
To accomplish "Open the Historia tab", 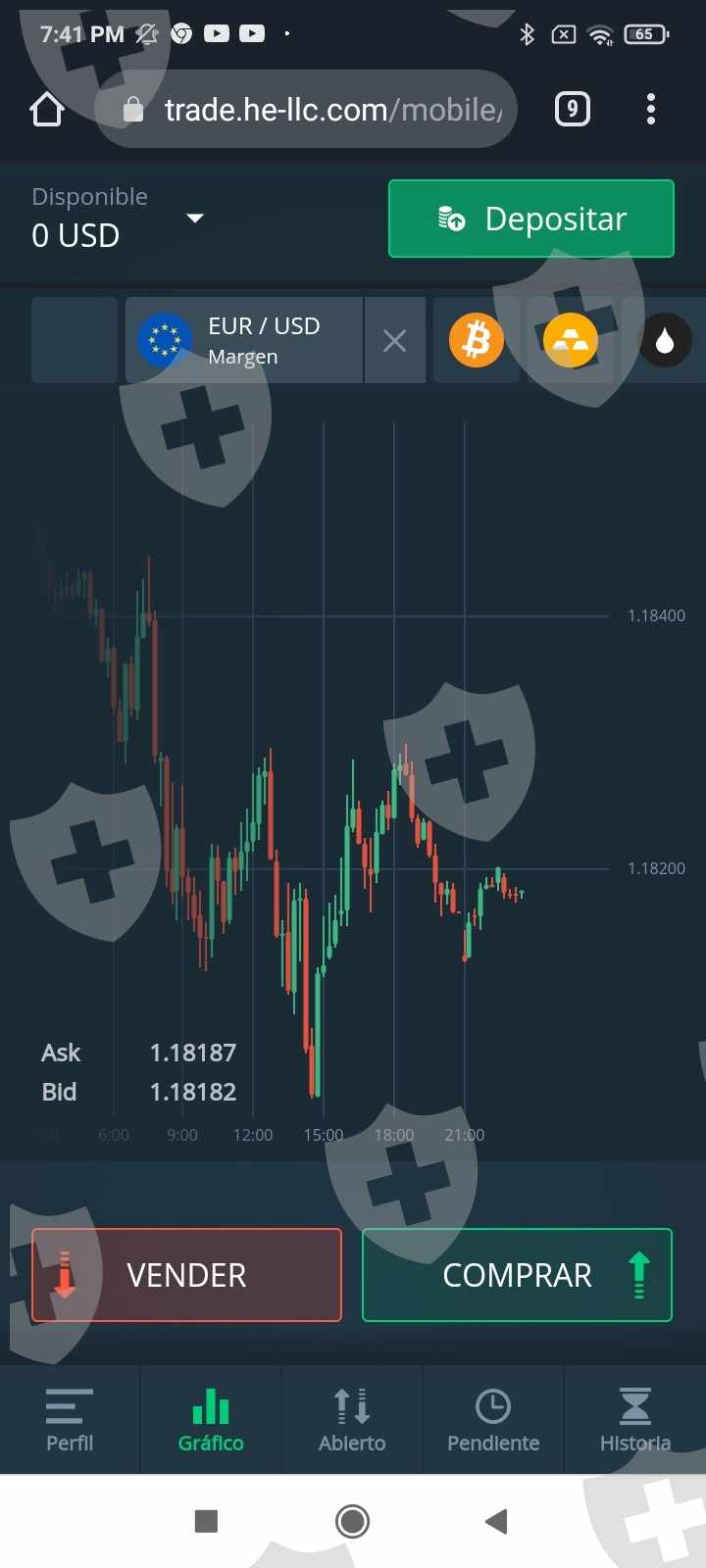I will (x=635, y=1420).
